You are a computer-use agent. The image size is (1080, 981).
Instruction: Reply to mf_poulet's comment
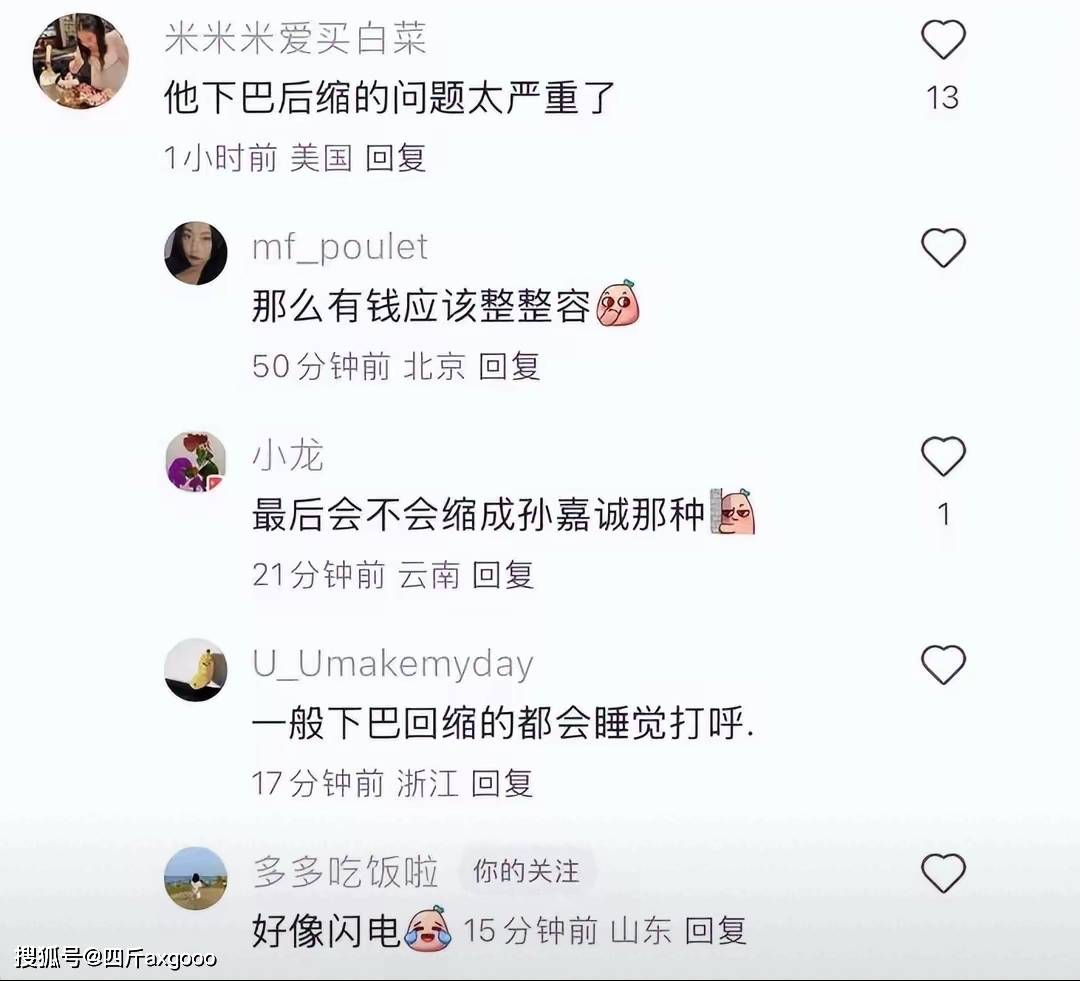[x=509, y=366]
